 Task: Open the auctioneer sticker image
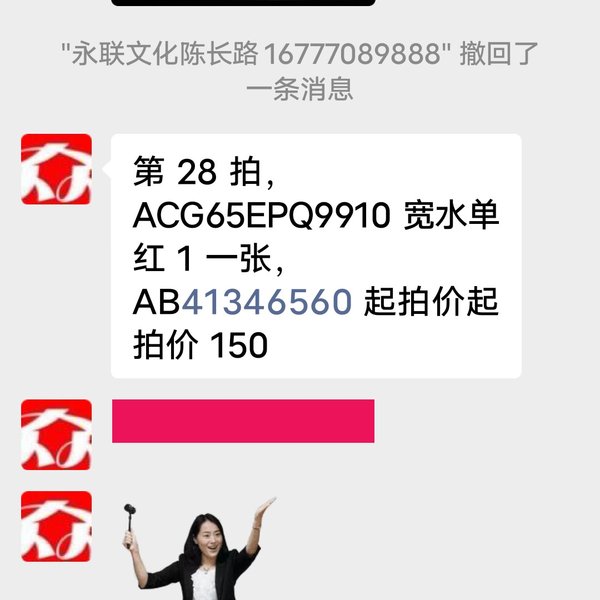[198, 550]
